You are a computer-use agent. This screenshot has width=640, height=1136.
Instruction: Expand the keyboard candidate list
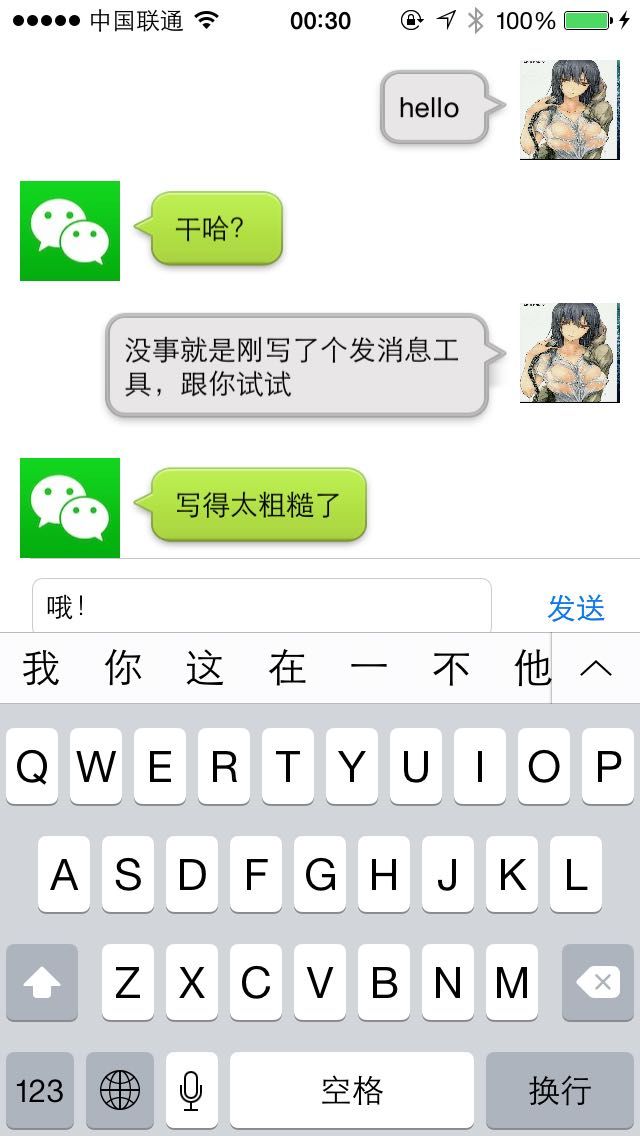(x=596, y=668)
